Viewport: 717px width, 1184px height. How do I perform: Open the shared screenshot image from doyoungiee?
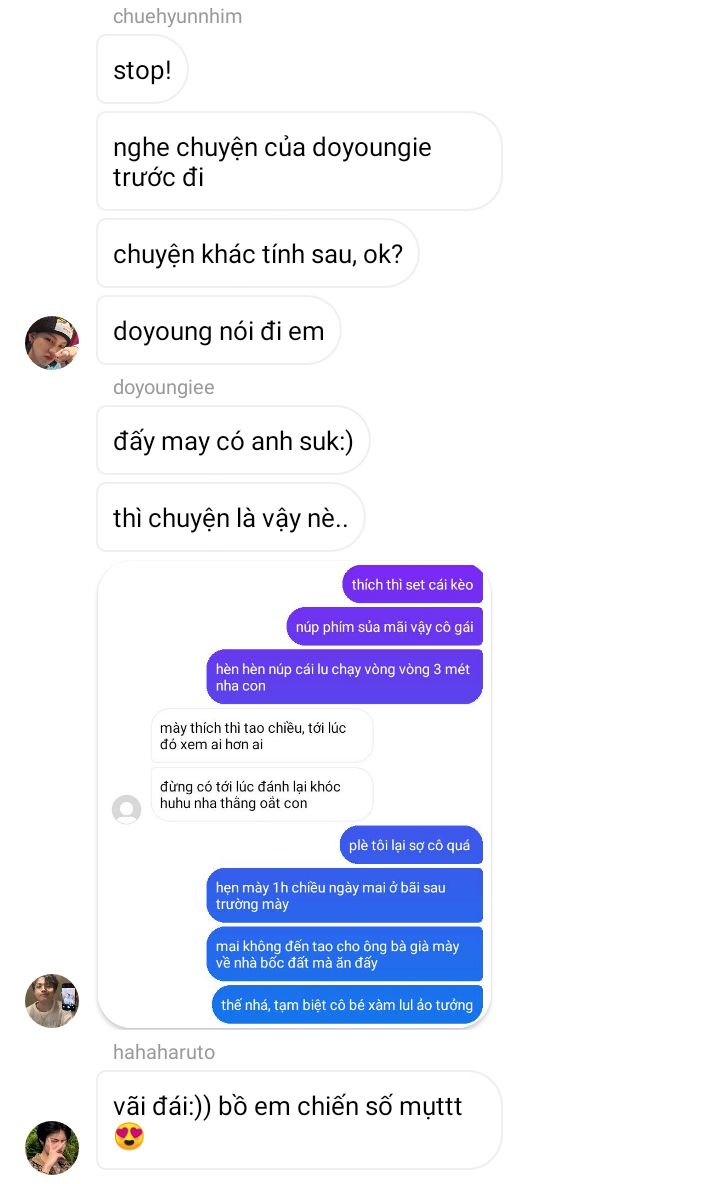[295, 795]
